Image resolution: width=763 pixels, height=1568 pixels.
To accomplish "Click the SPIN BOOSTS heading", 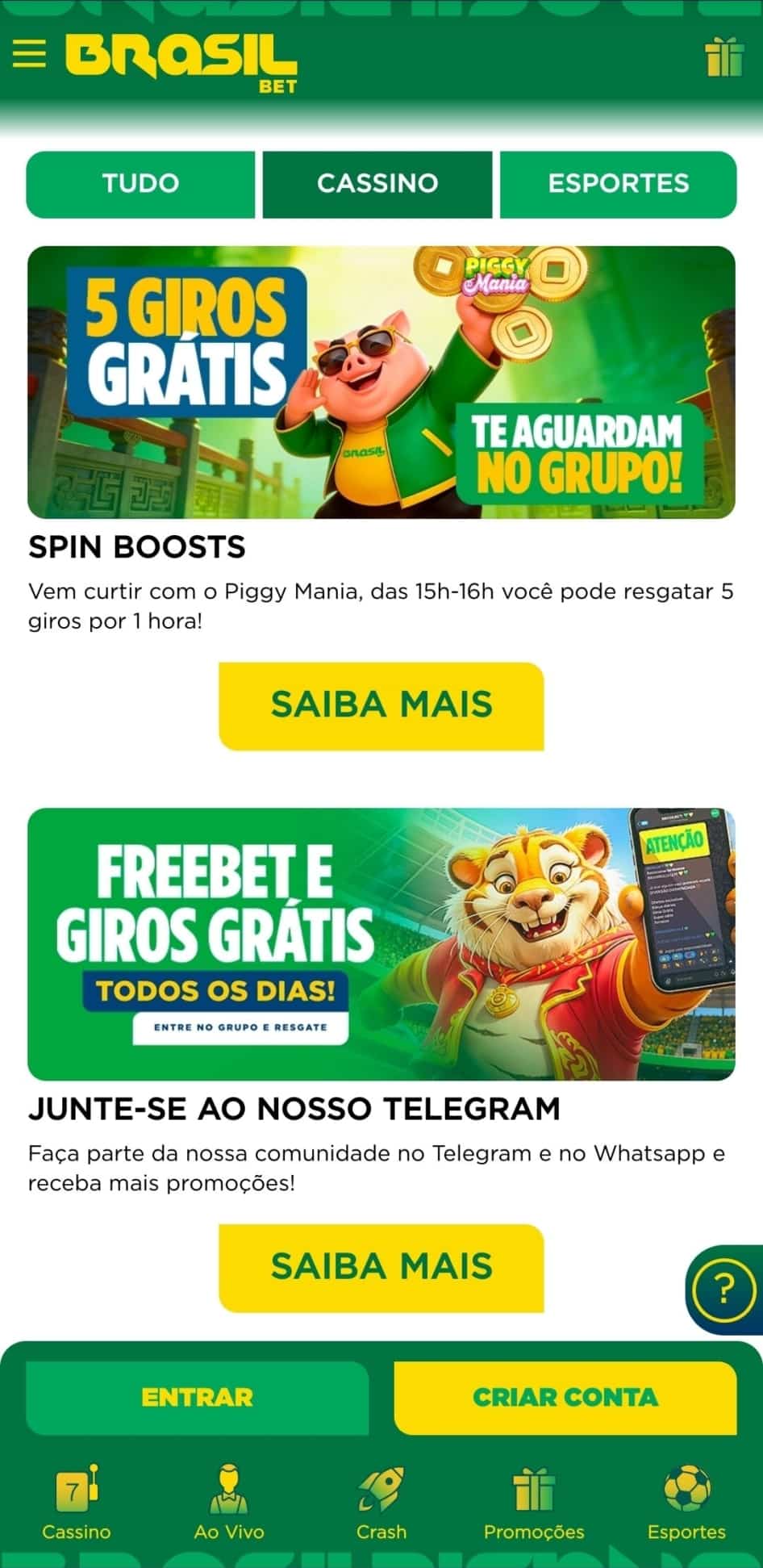I will pos(137,546).
